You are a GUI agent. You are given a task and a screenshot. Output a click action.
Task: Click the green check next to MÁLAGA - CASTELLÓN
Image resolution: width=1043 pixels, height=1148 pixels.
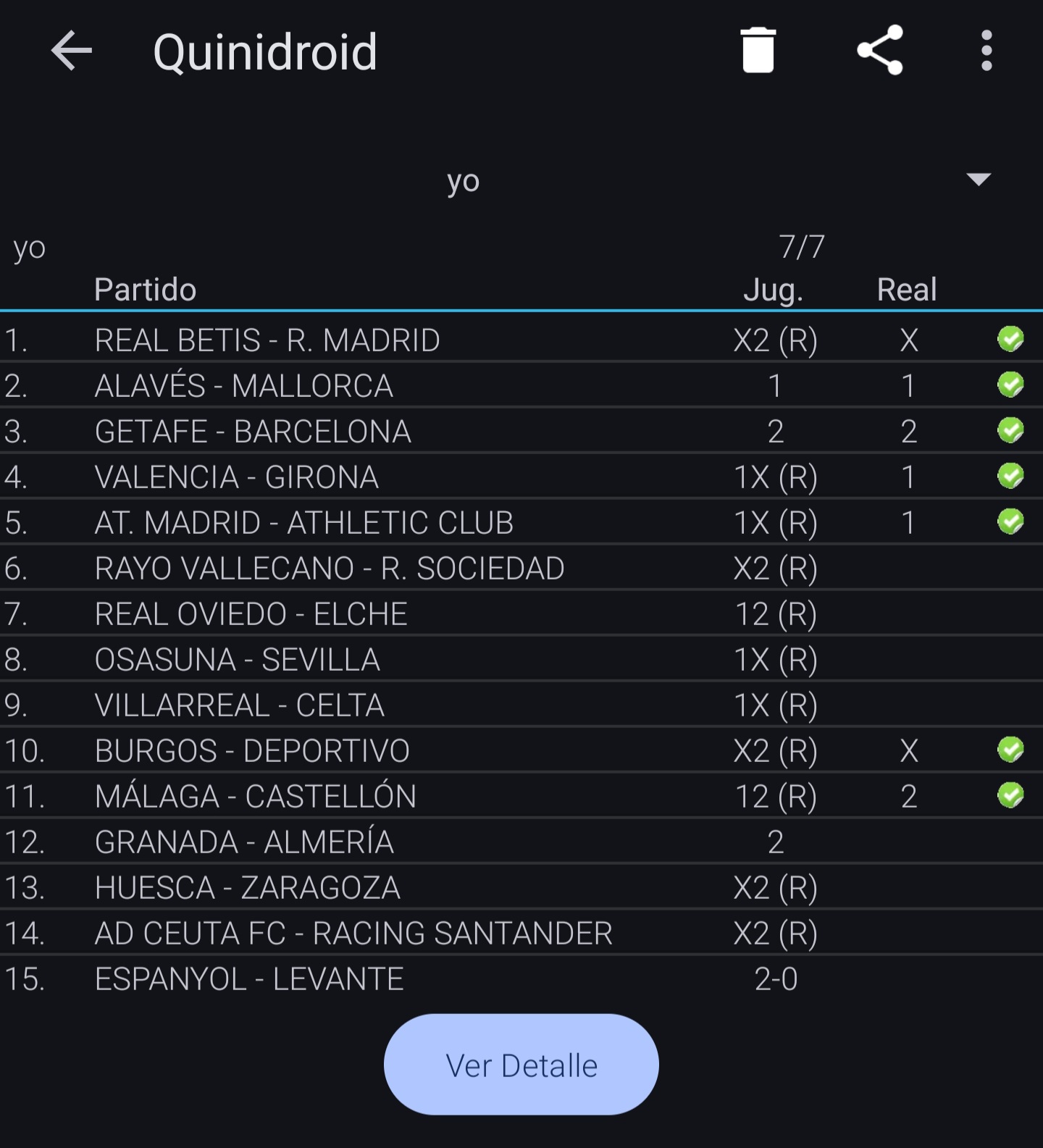1011,795
